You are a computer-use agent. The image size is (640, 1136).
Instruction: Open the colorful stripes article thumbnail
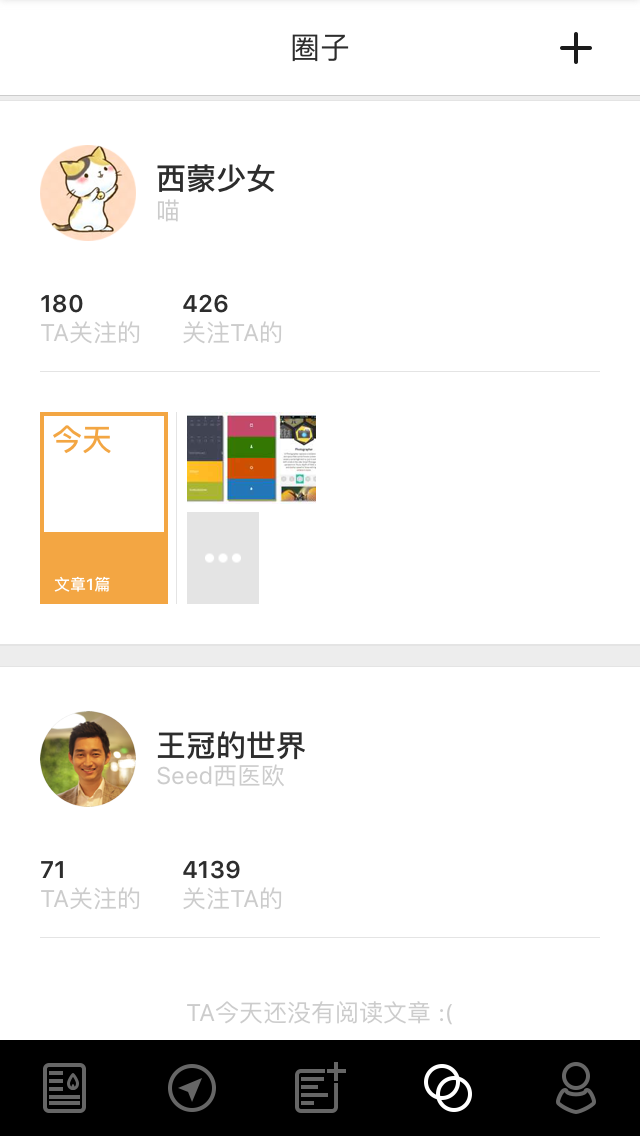pyautogui.click(x=252, y=458)
